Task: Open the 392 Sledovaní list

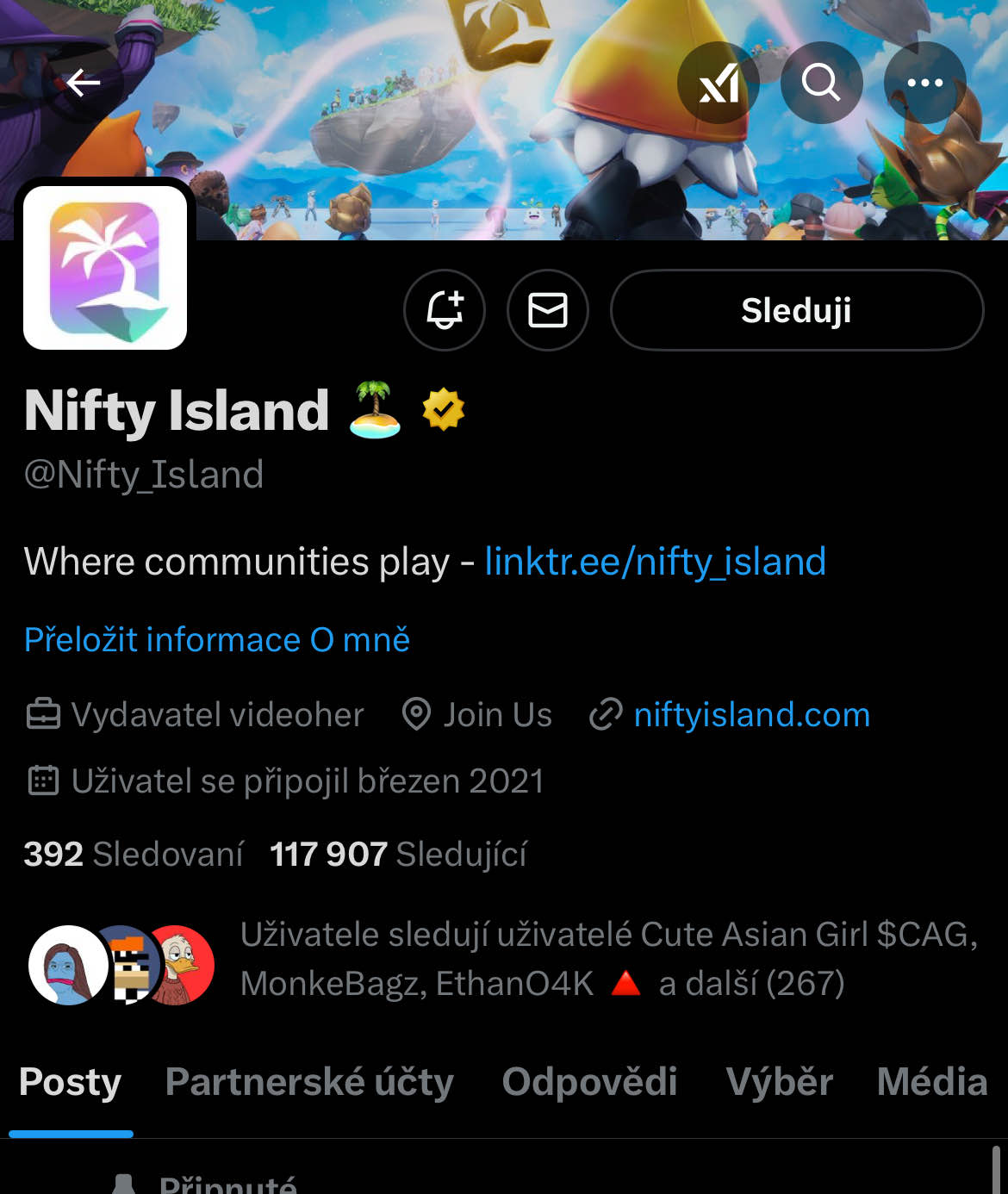Action: point(134,855)
